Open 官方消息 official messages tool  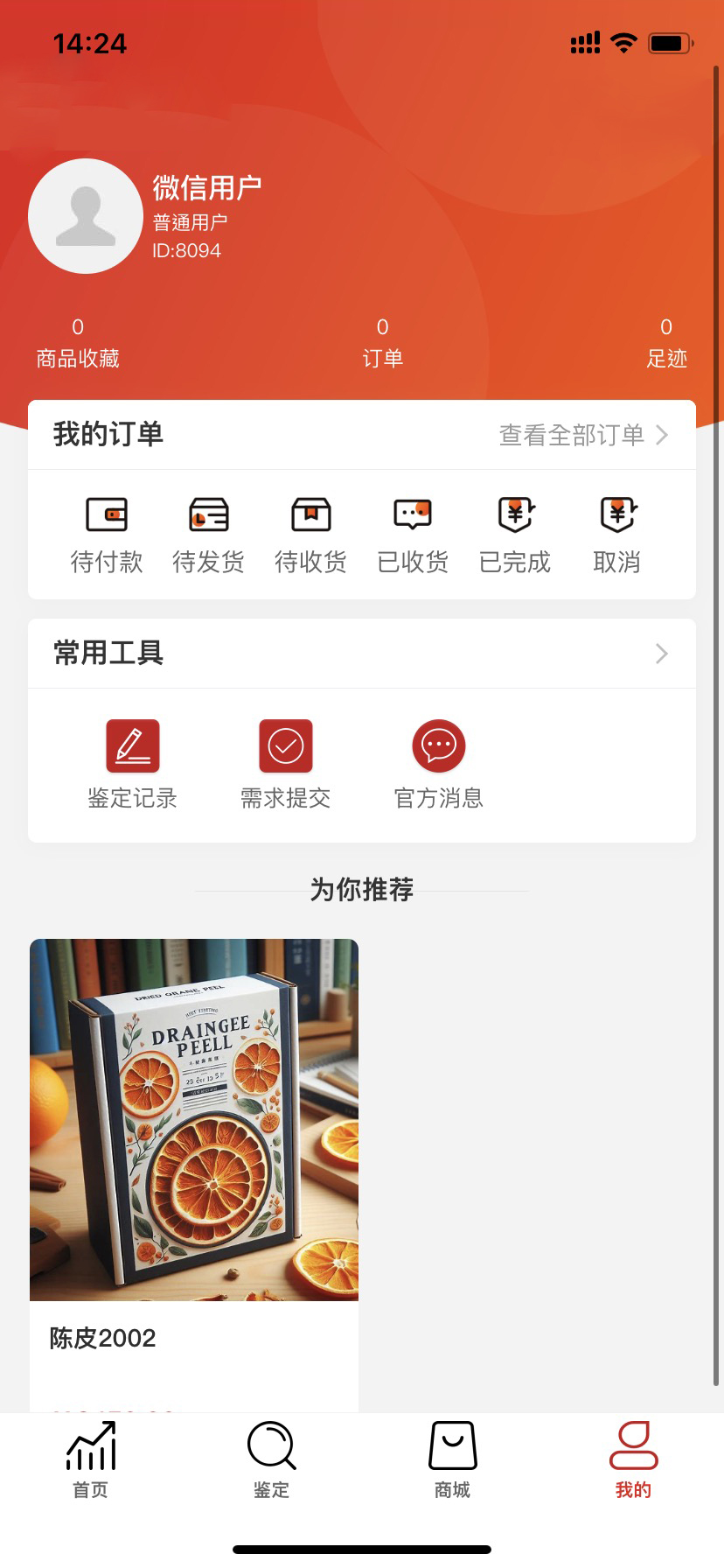(440, 761)
